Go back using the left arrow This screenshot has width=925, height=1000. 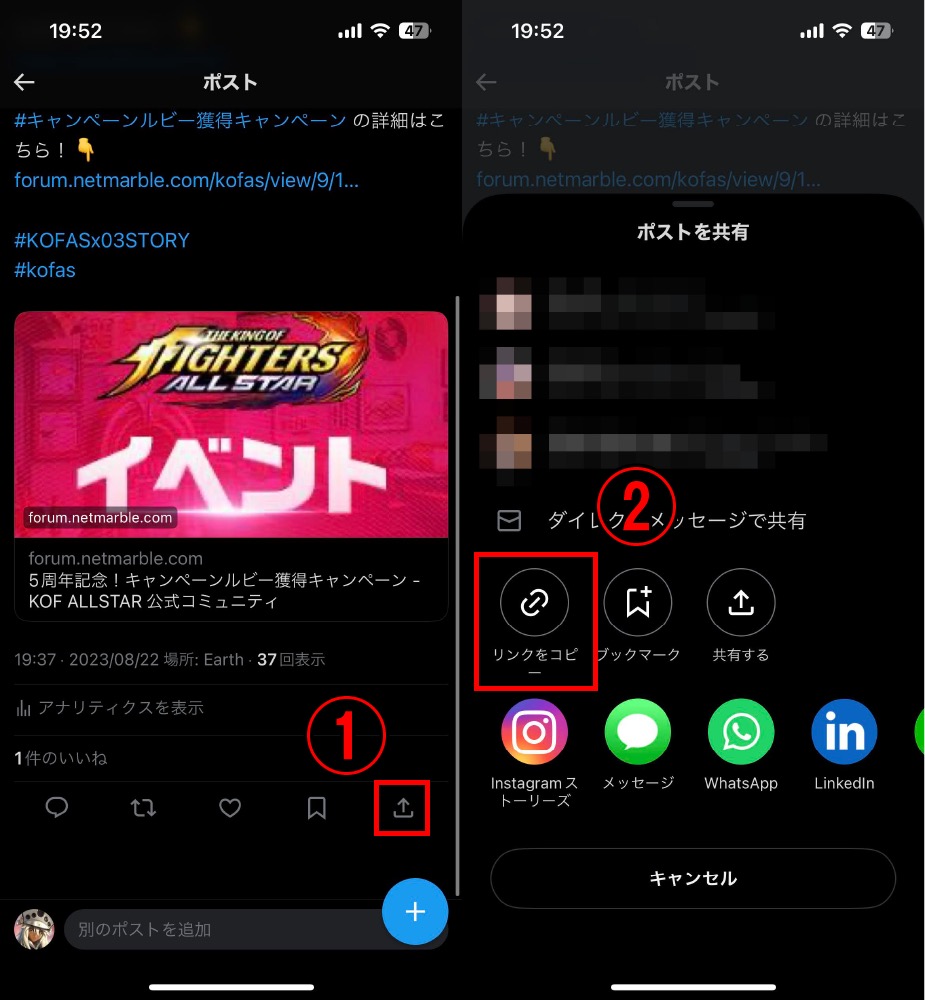24,82
